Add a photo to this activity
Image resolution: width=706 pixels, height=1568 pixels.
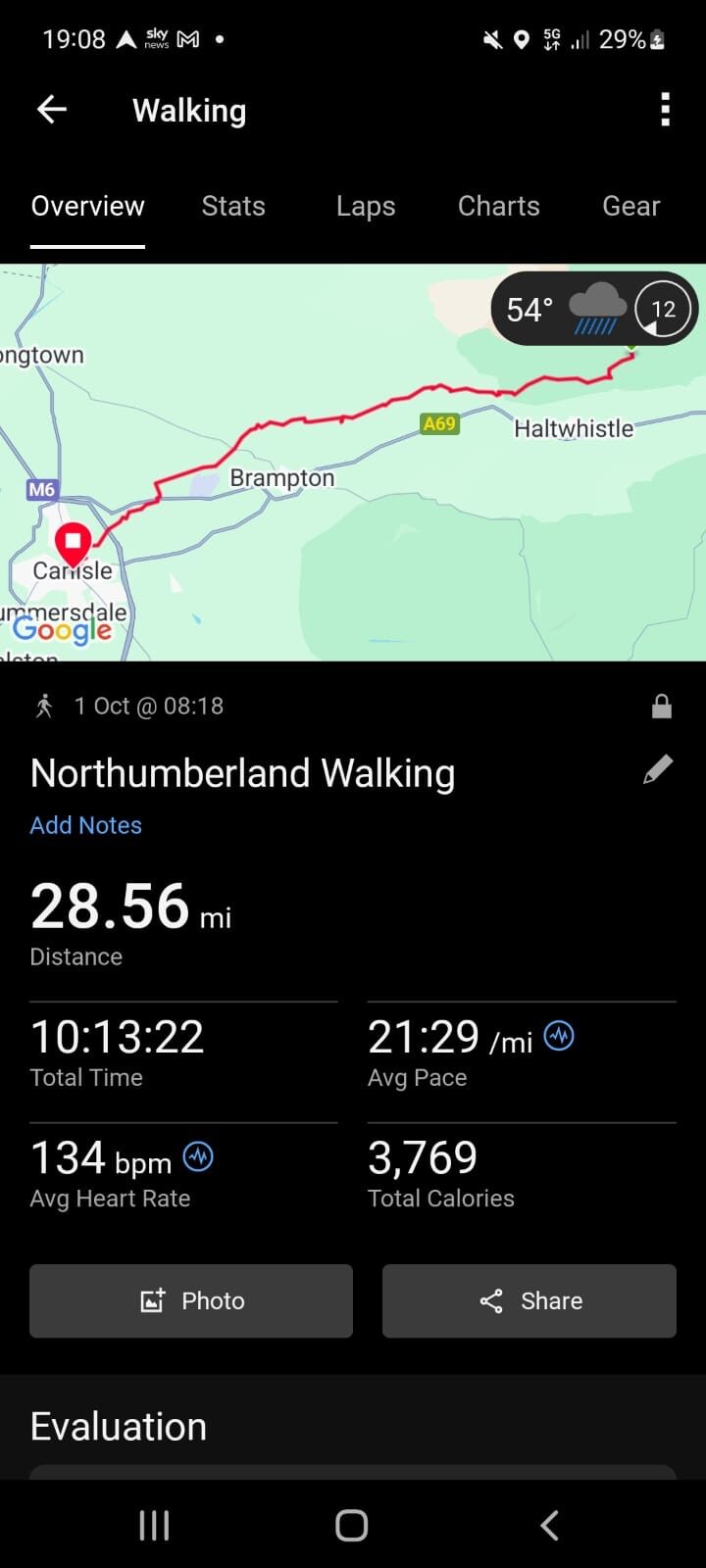[x=191, y=1300]
